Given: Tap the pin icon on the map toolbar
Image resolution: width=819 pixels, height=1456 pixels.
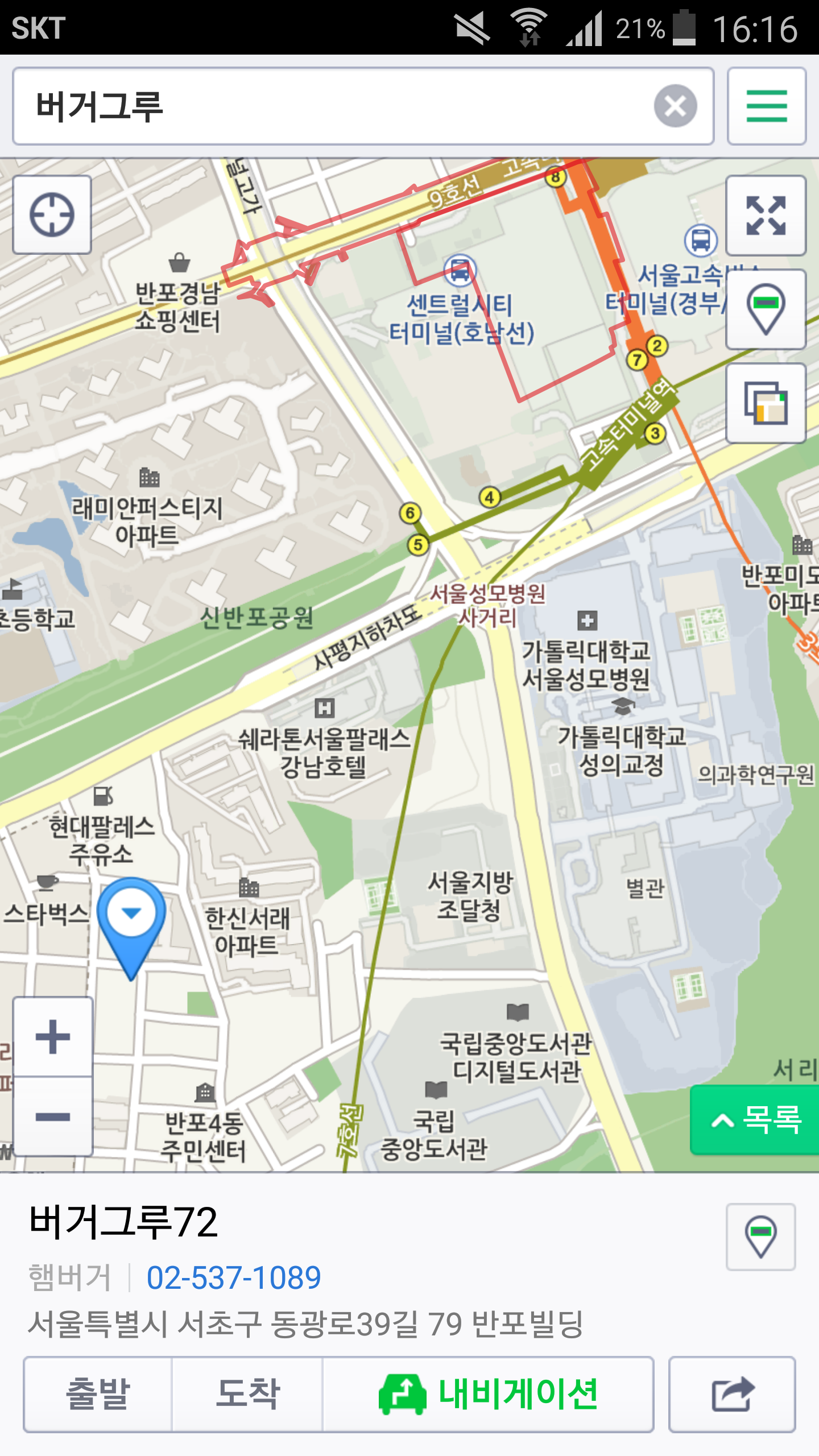Looking at the screenshot, I should 766,309.
